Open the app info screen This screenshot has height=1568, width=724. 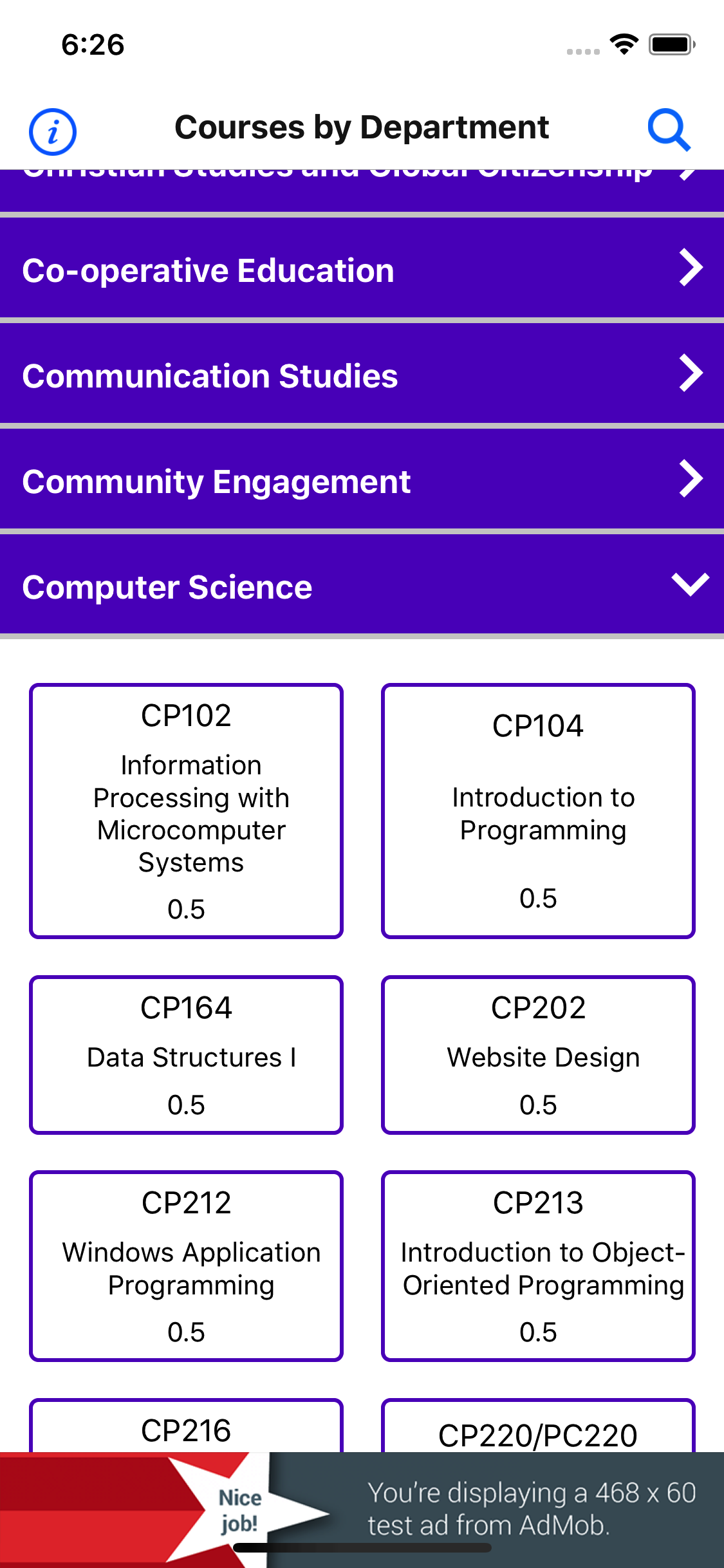pos(53,131)
